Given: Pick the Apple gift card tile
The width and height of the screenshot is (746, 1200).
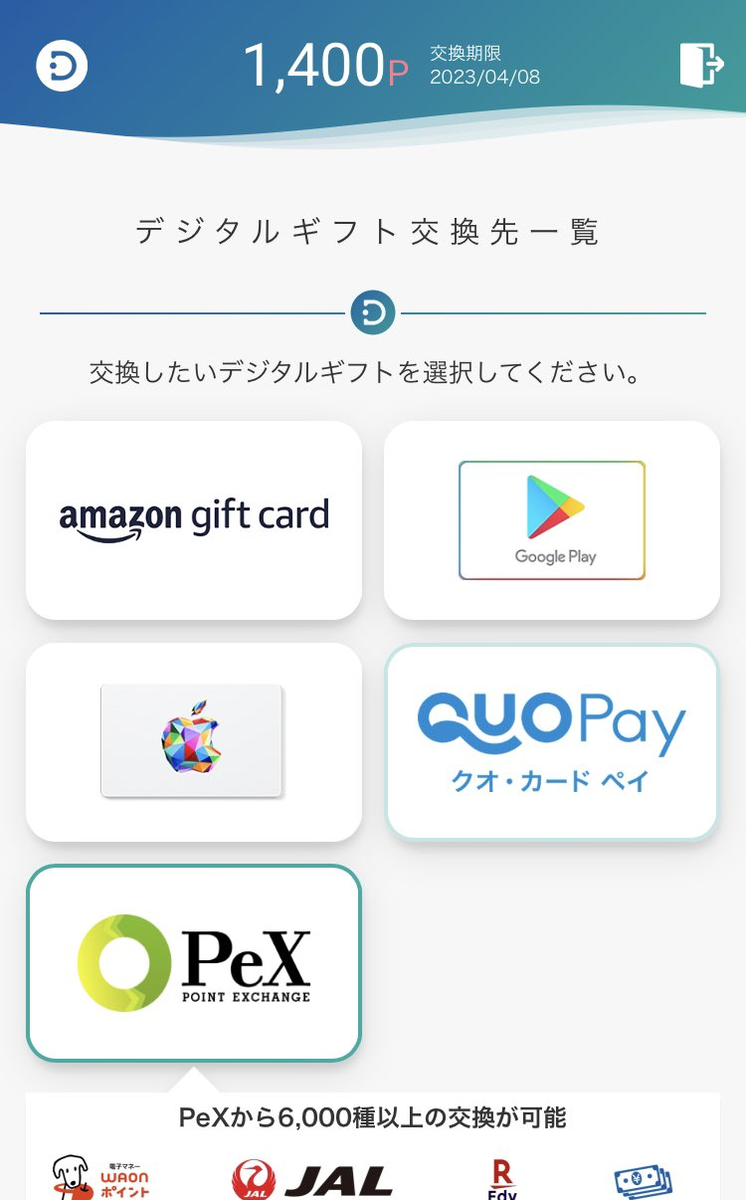Looking at the screenshot, I should click(x=194, y=742).
